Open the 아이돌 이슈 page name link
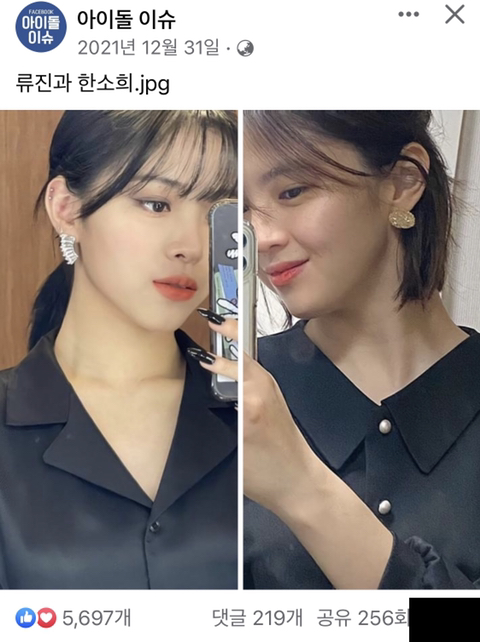Viewport: 480px width, 642px height. coord(126,19)
